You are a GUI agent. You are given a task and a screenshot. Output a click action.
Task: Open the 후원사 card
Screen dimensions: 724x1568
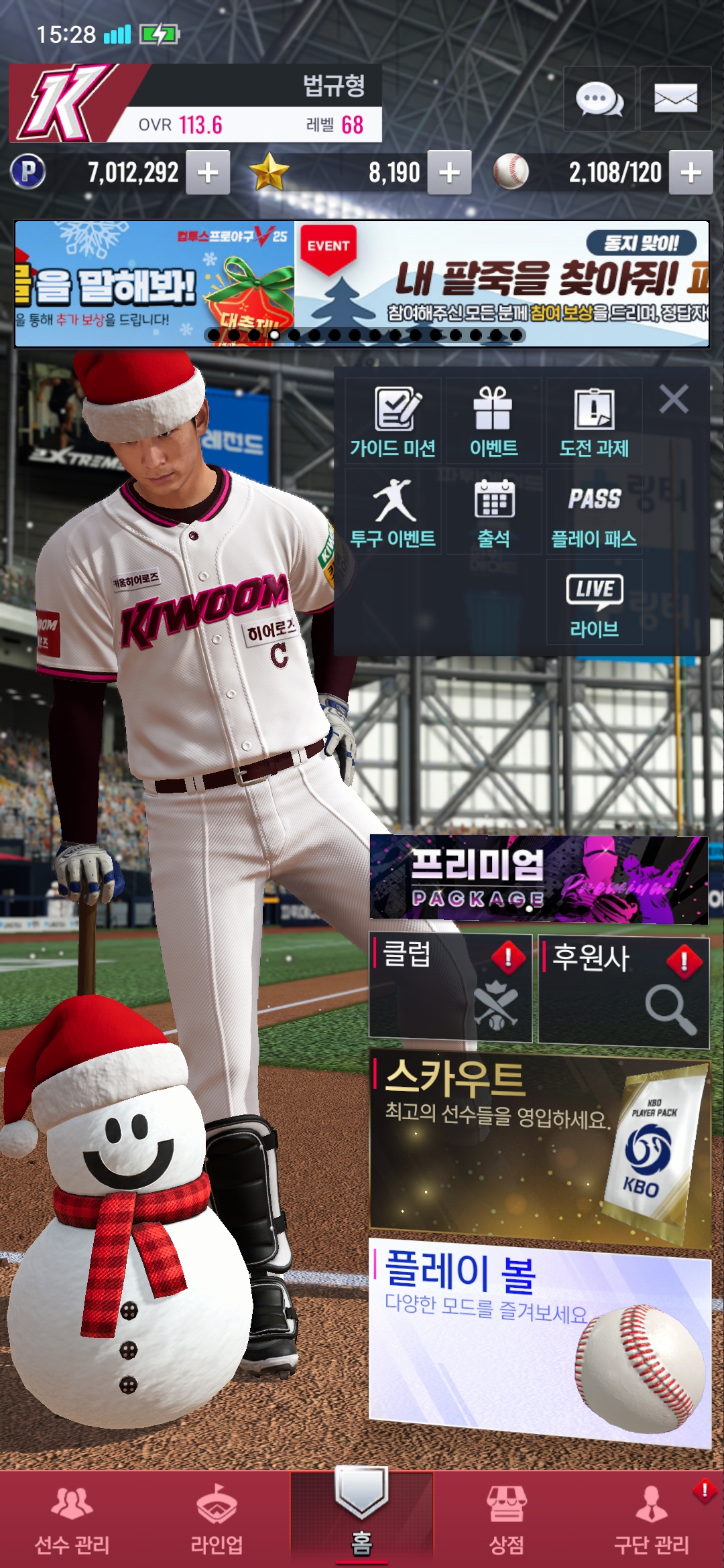point(623,992)
